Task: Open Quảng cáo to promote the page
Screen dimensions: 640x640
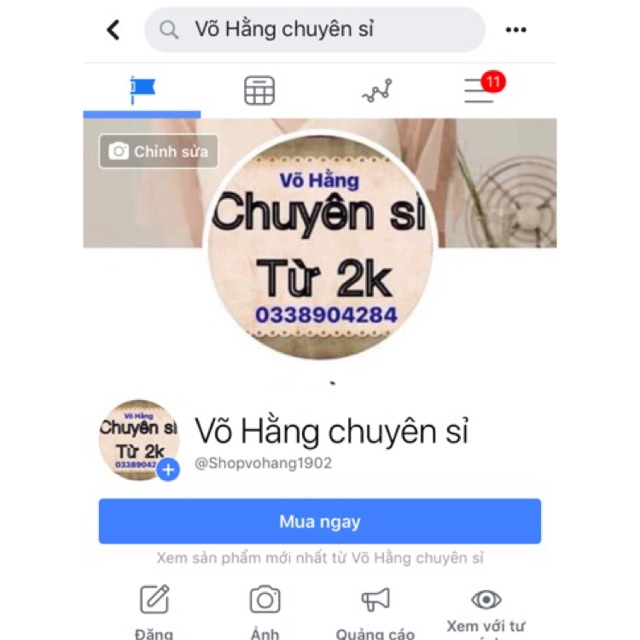Action: click(375, 608)
